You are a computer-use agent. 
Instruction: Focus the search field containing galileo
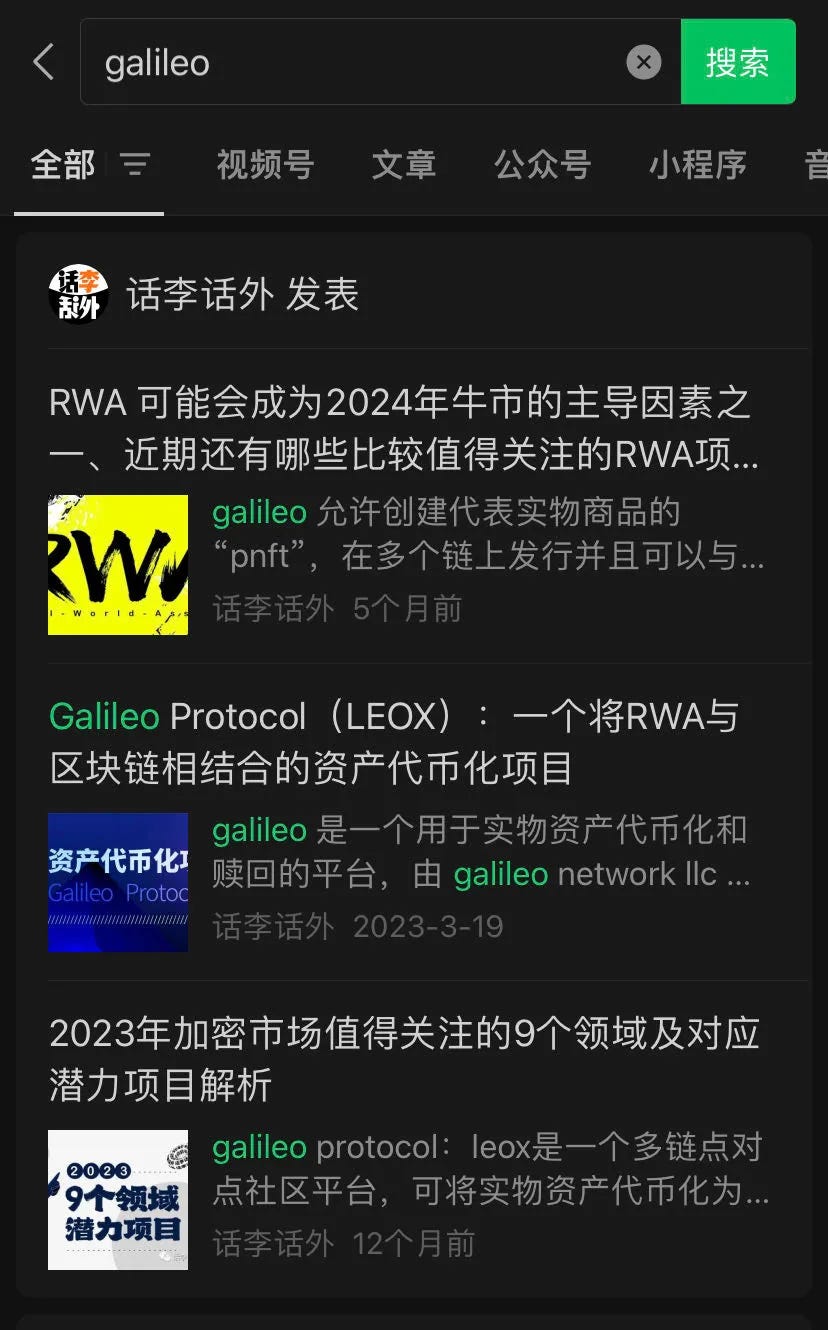click(x=350, y=63)
